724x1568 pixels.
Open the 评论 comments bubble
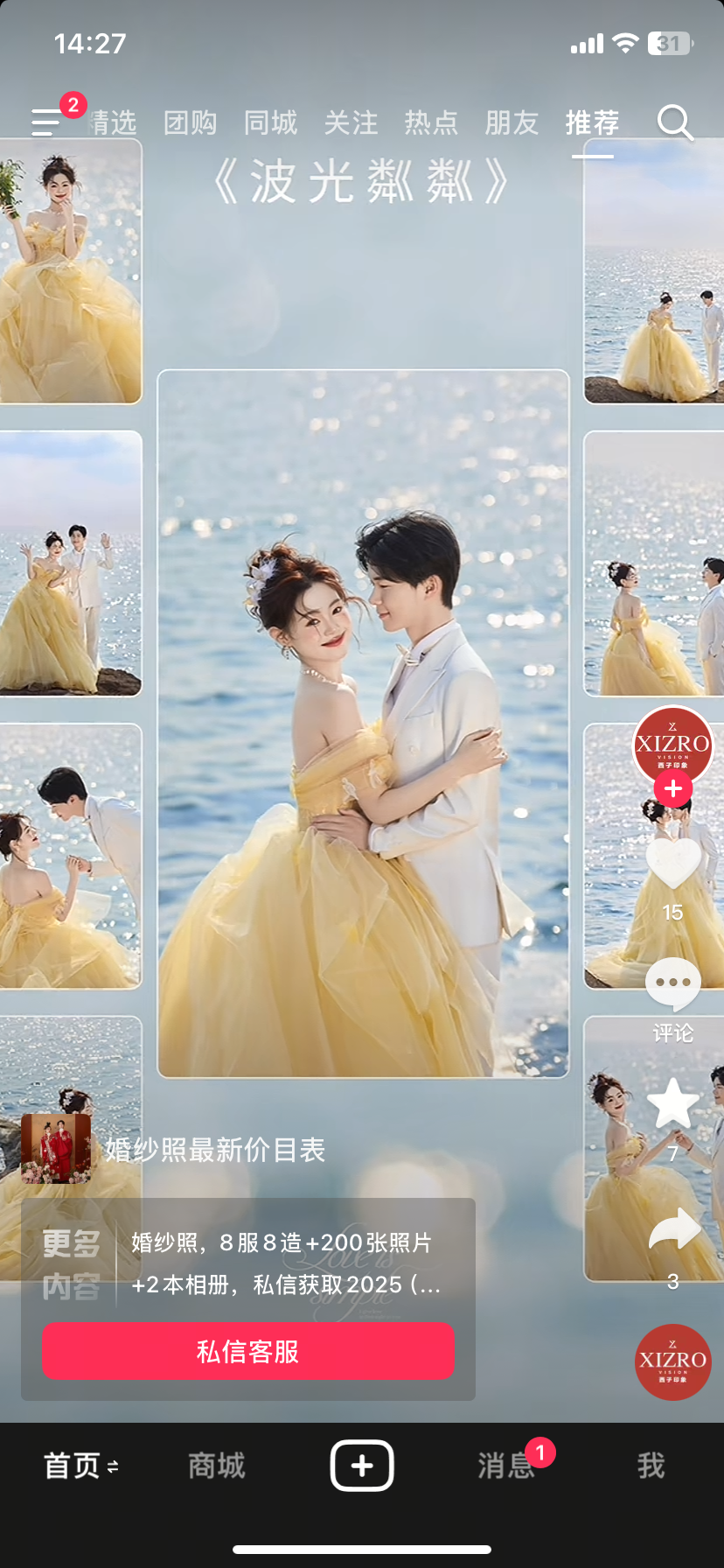point(672,984)
